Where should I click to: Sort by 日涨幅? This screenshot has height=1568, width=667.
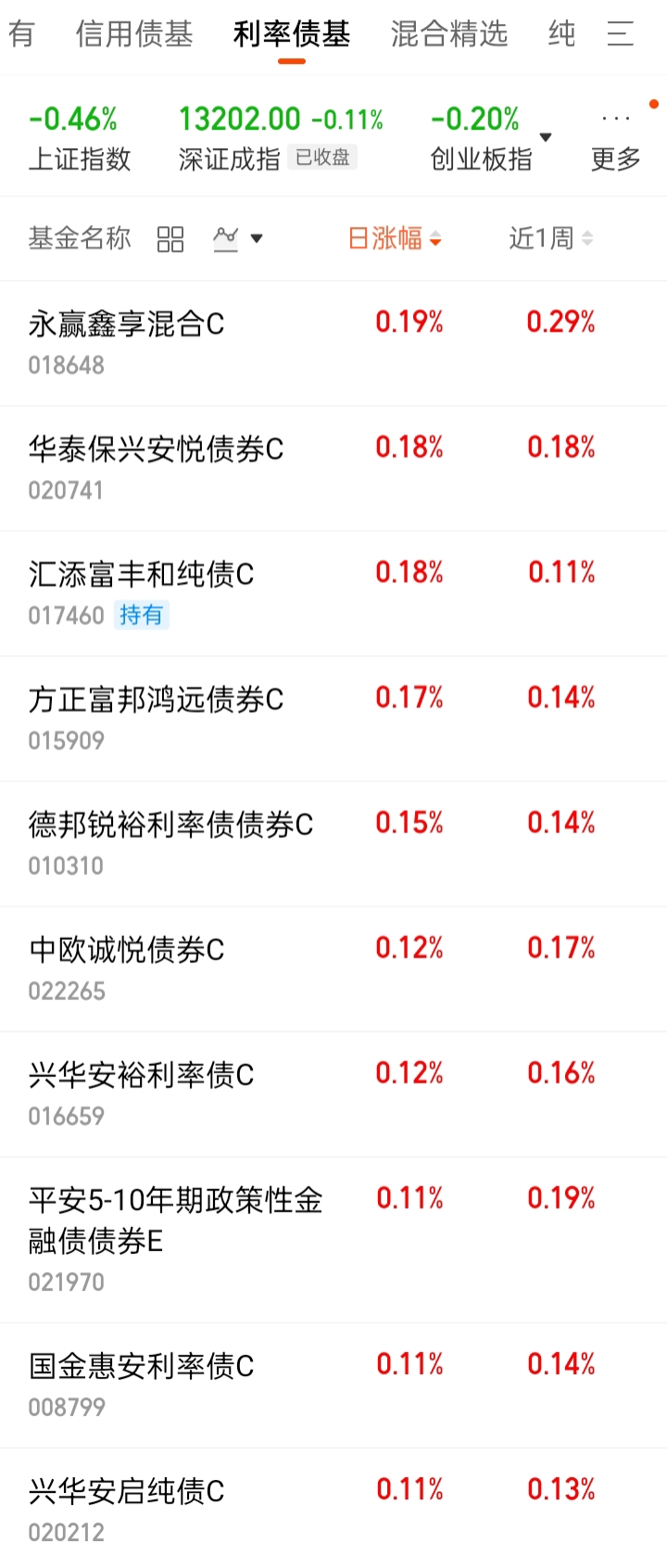coord(395,238)
